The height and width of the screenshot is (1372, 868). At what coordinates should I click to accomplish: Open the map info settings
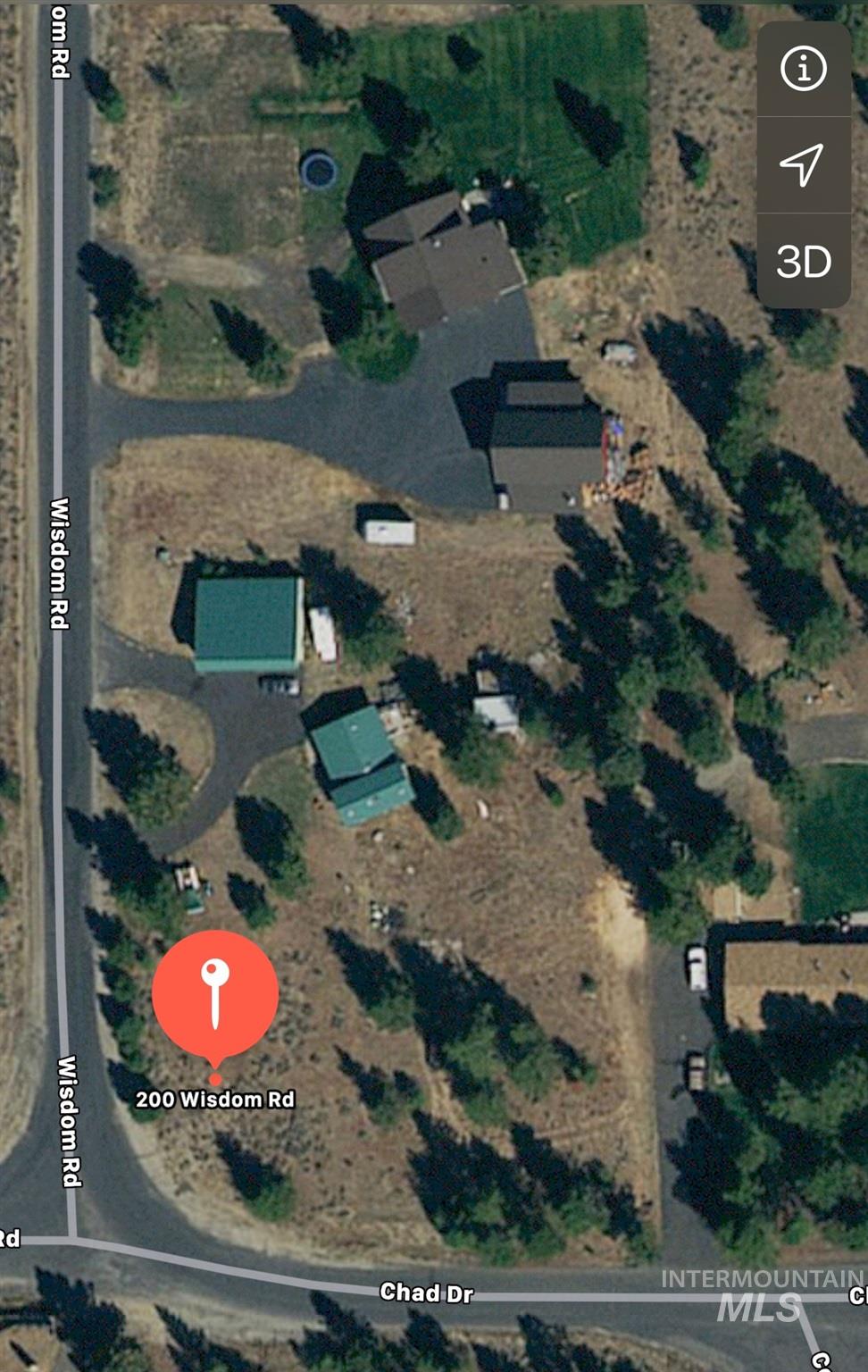coord(803,69)
